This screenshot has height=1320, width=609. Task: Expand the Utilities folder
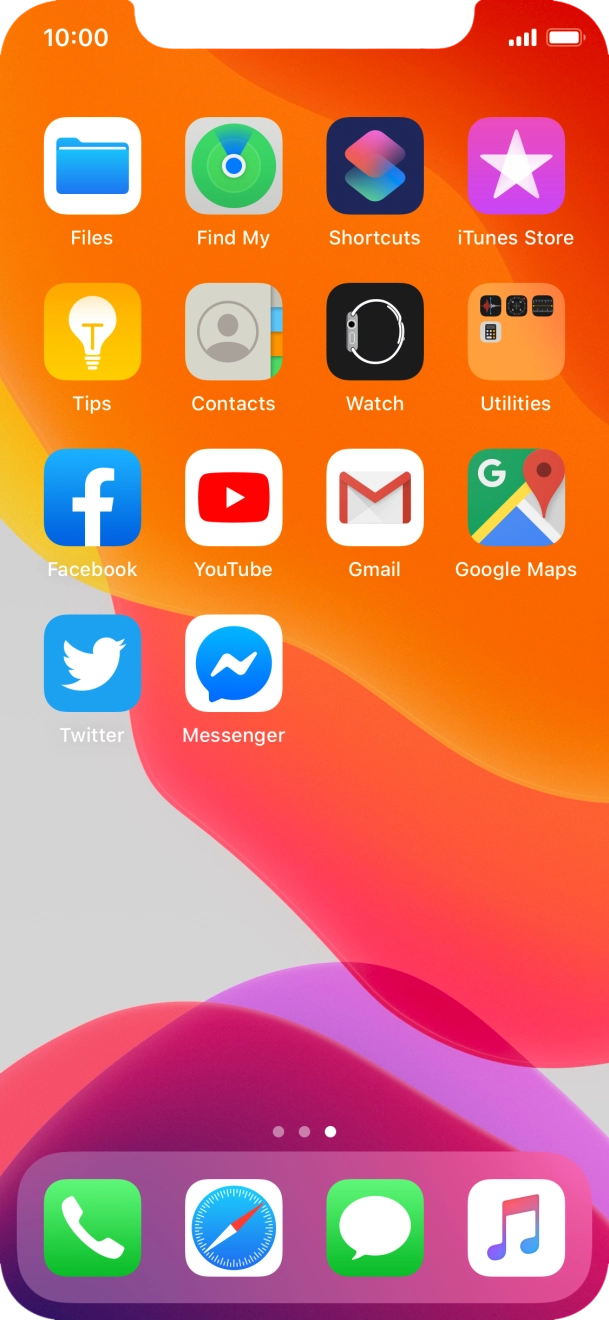click(516, 332)
